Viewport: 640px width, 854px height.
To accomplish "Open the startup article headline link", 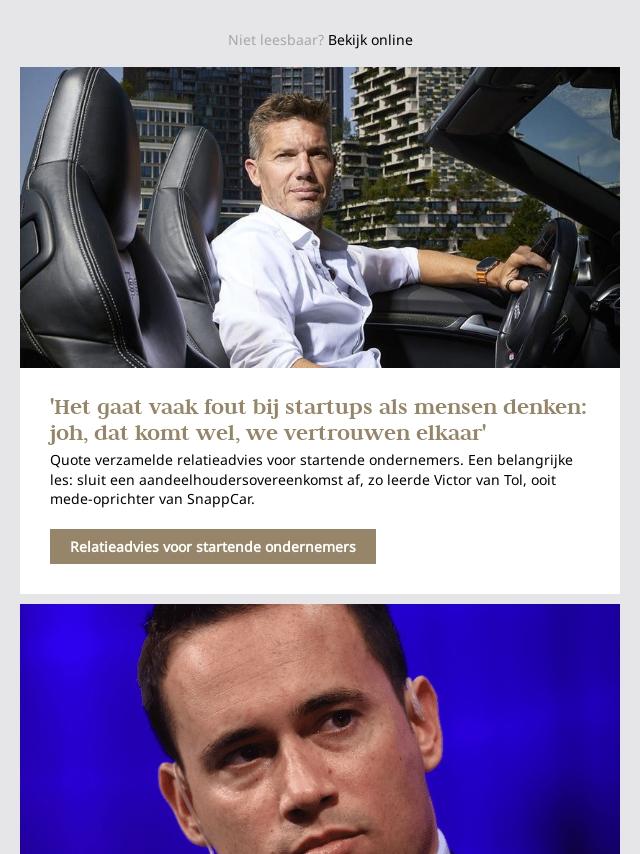I will pos(318,420).
